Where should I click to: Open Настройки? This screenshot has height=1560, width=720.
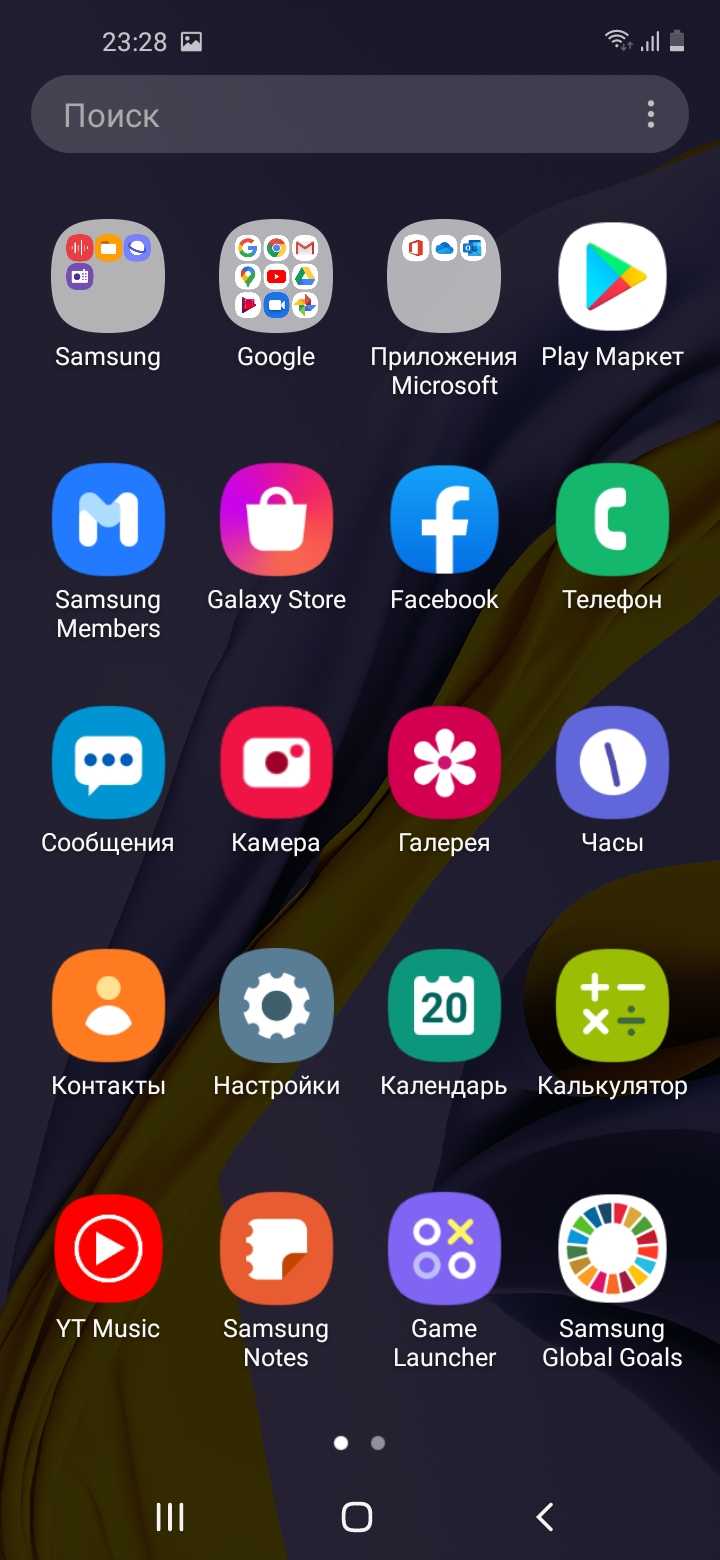pyautogui.click(x=276, y=1005)
